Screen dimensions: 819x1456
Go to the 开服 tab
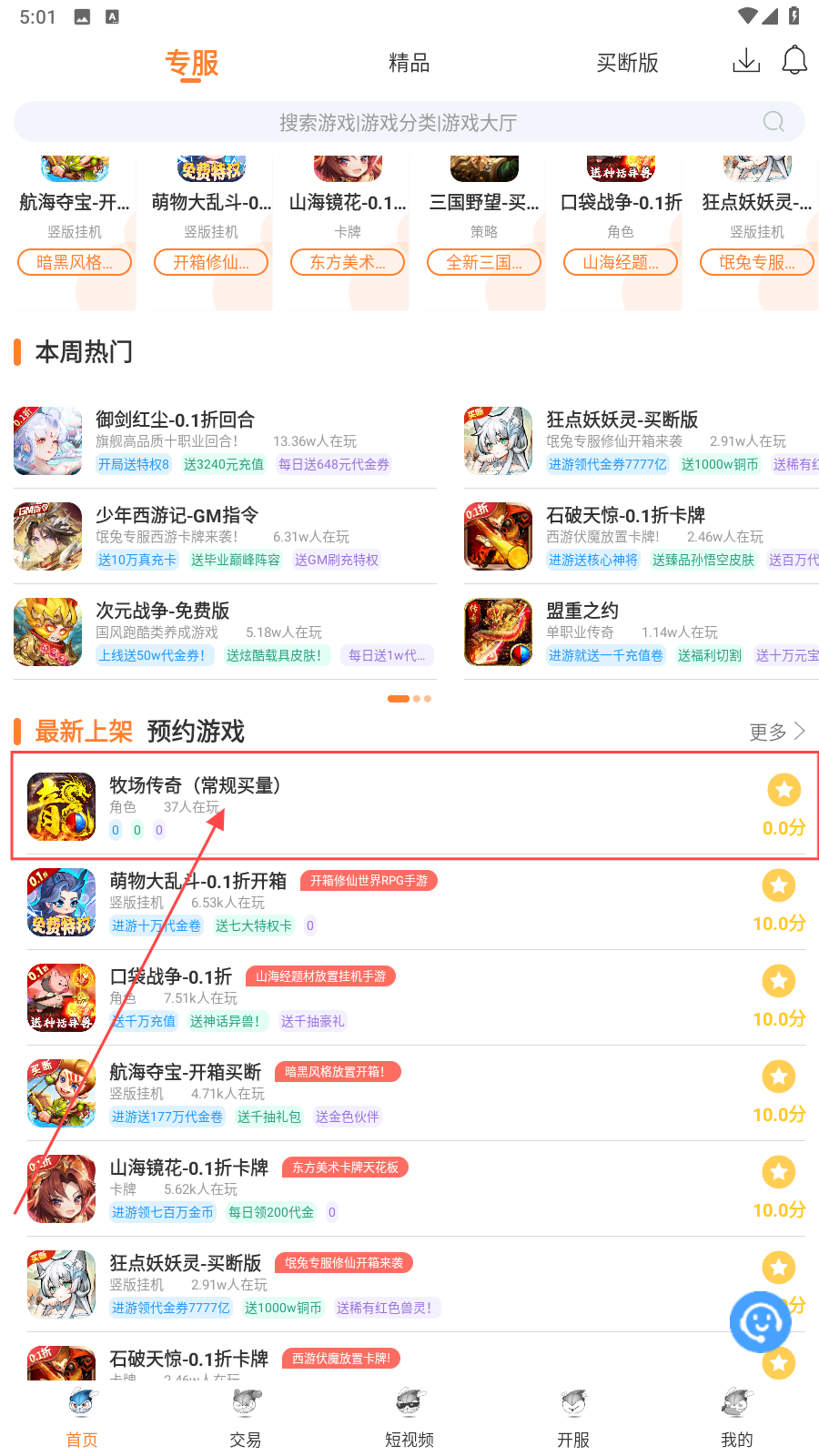(573, 1418)
